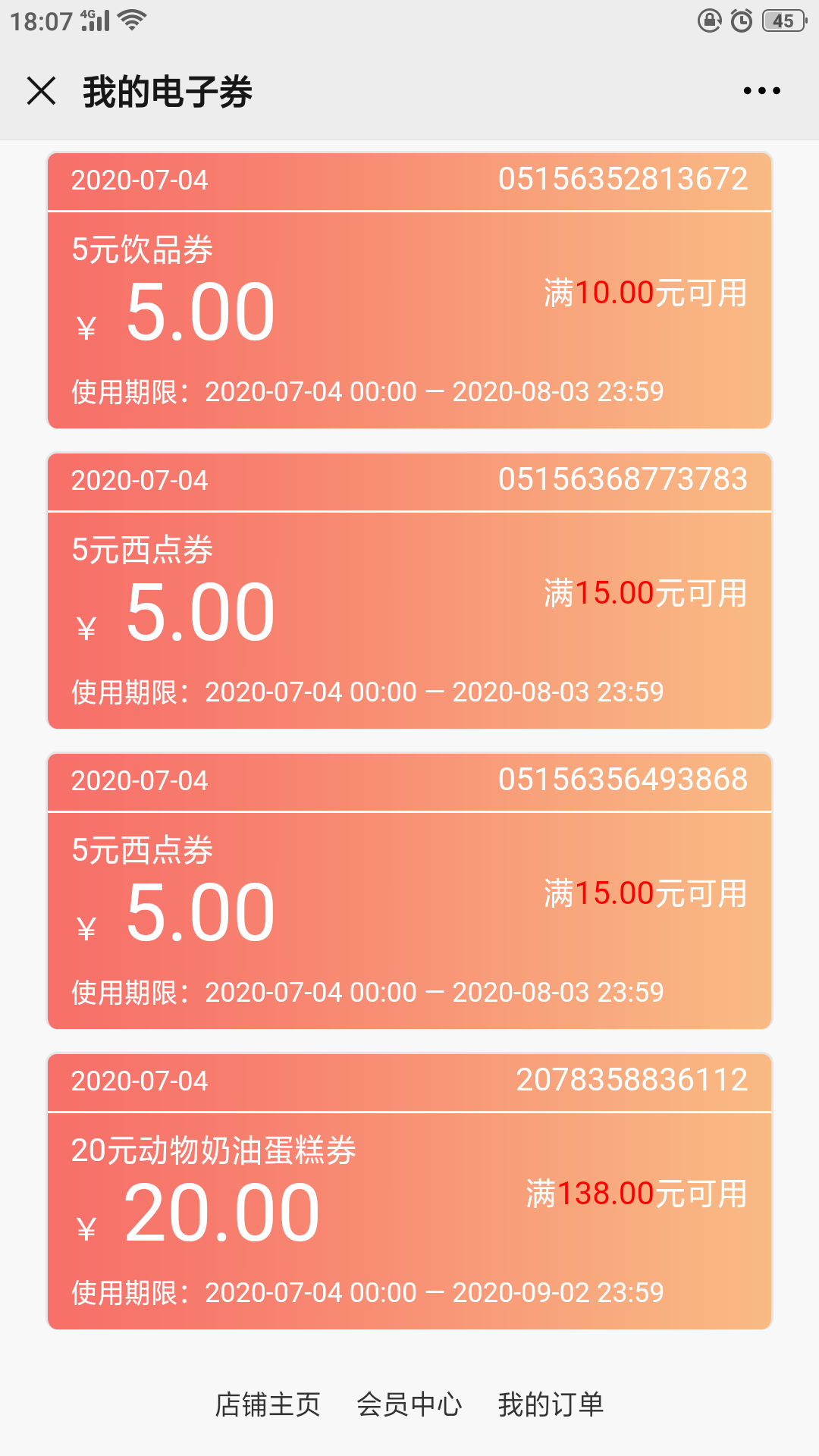Open the 5元饮品券 coupon card
The height and width of the screenshot is (1456, 819).
coord(409,290)
